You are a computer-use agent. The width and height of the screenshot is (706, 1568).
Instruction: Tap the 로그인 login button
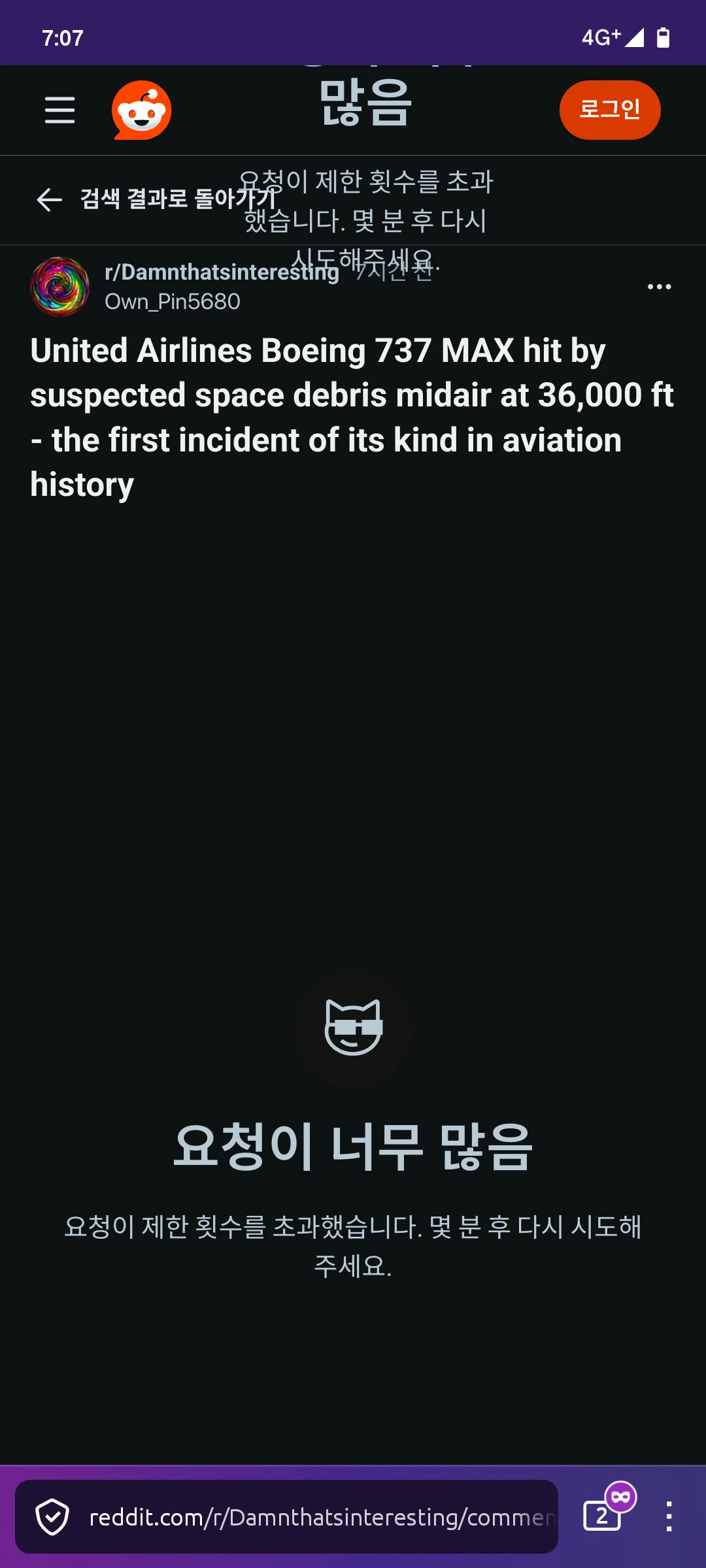click(609, 110)
